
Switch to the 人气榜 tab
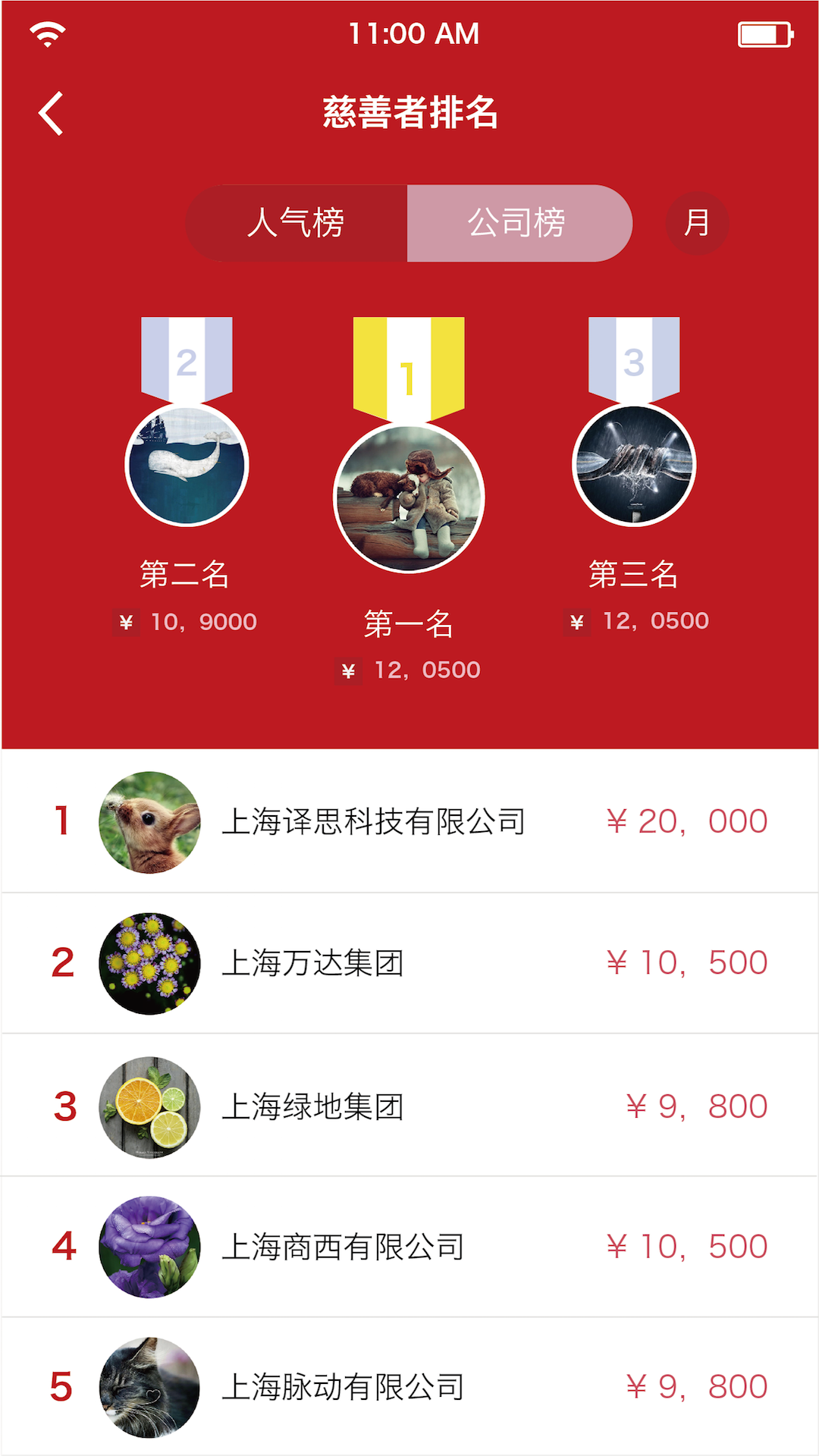(x=297, y=222)
